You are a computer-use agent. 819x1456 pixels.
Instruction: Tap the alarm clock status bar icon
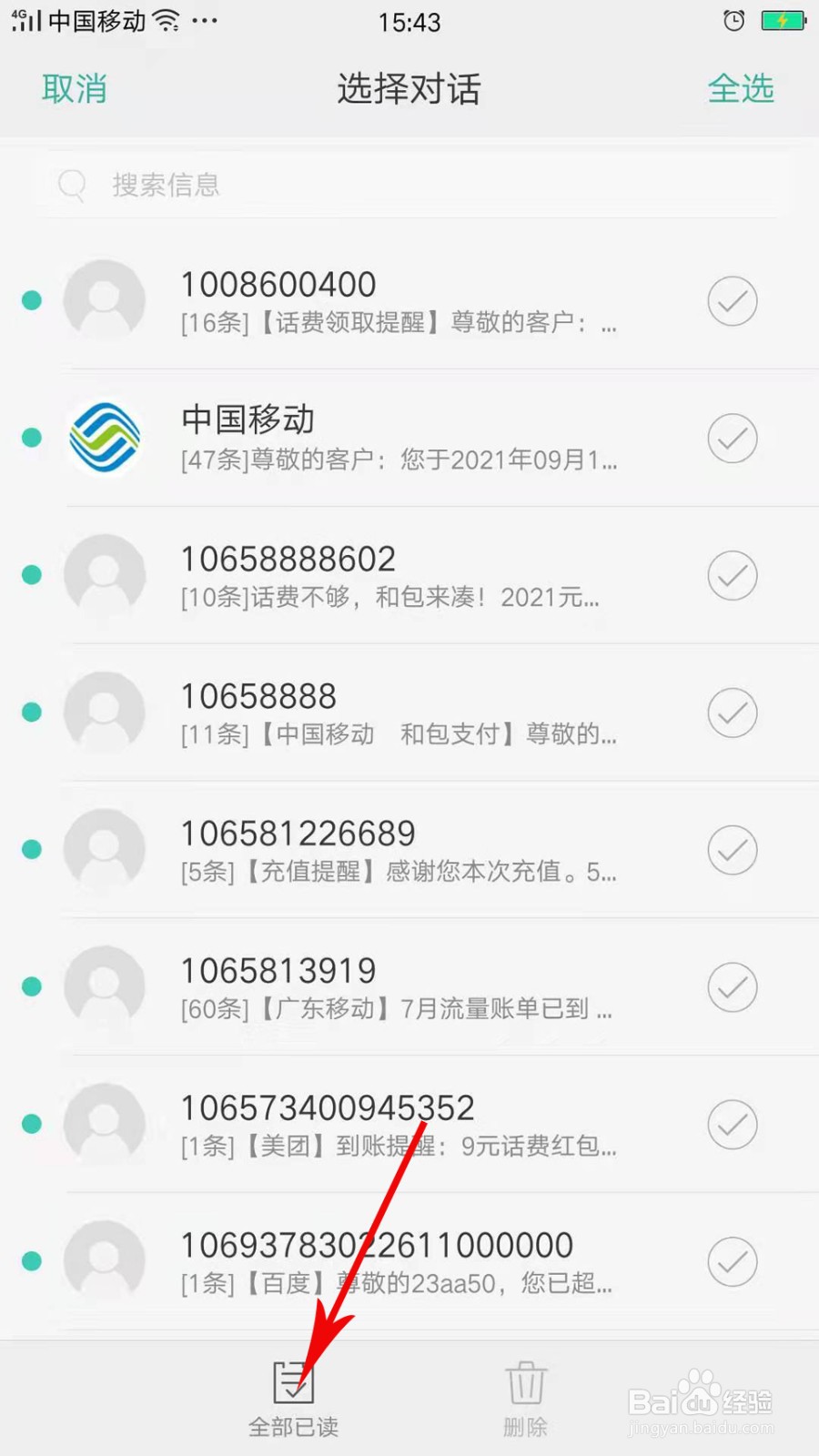tap(733, 20)
